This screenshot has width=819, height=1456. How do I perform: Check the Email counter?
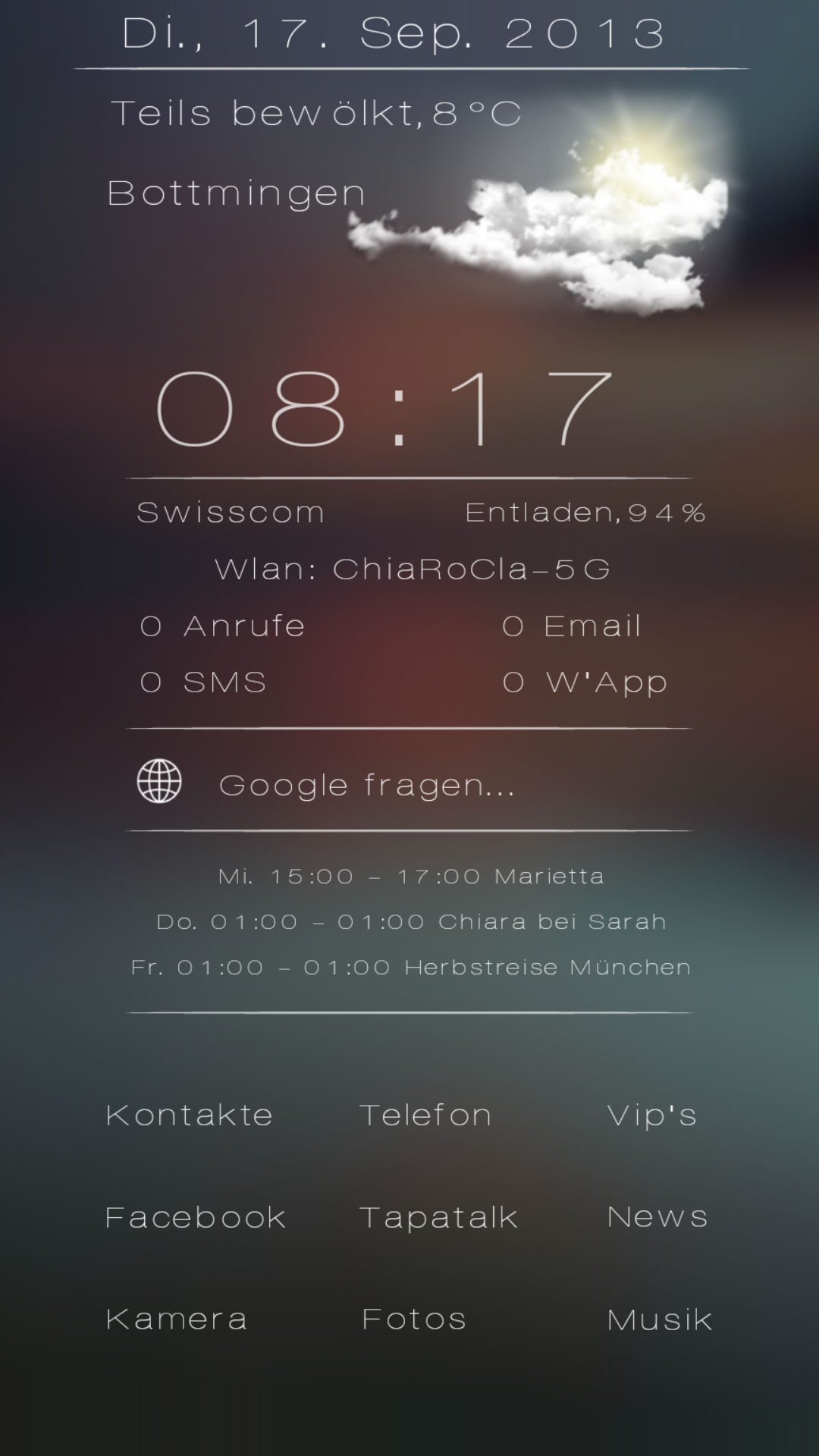pyautogui.click(x=573, y=626)
